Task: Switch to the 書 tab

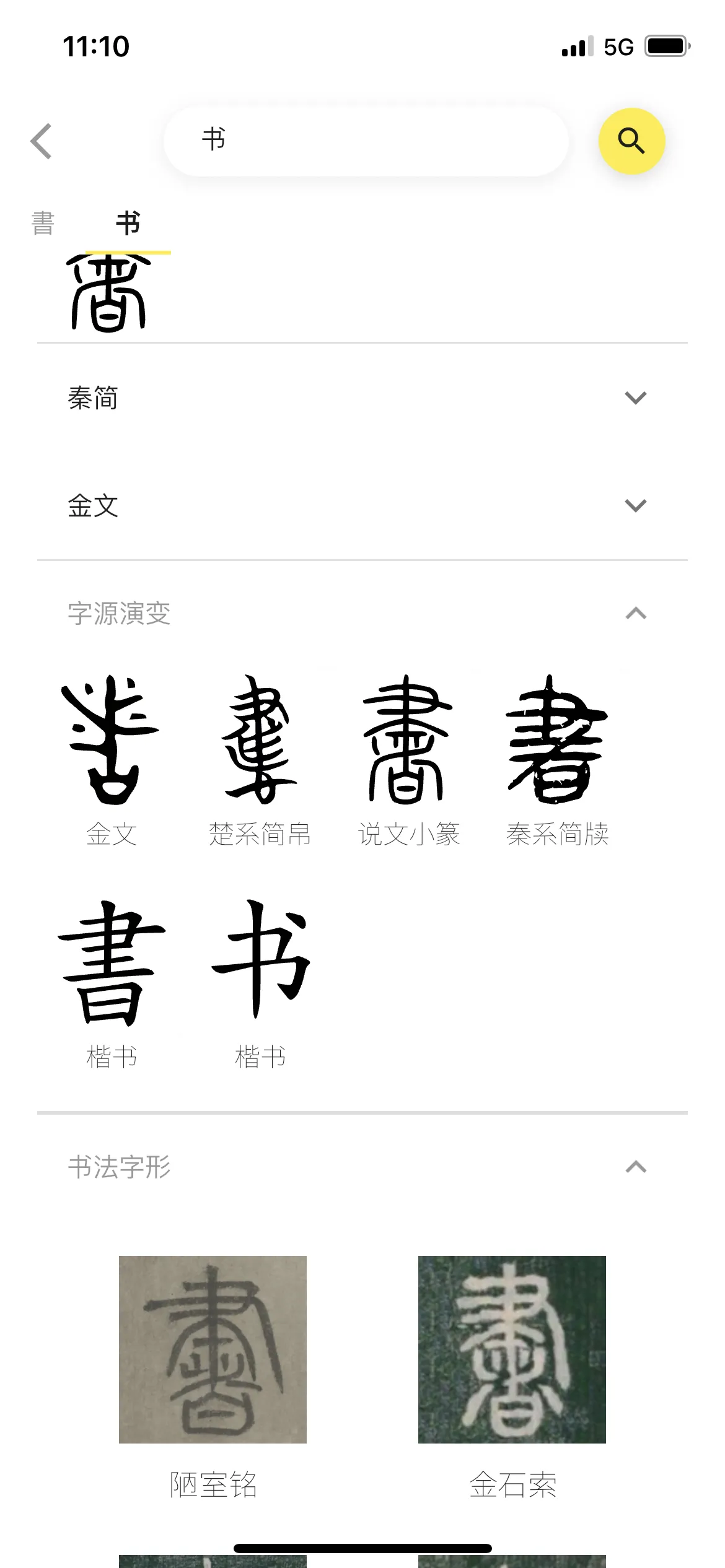Action: click(42, 223)
